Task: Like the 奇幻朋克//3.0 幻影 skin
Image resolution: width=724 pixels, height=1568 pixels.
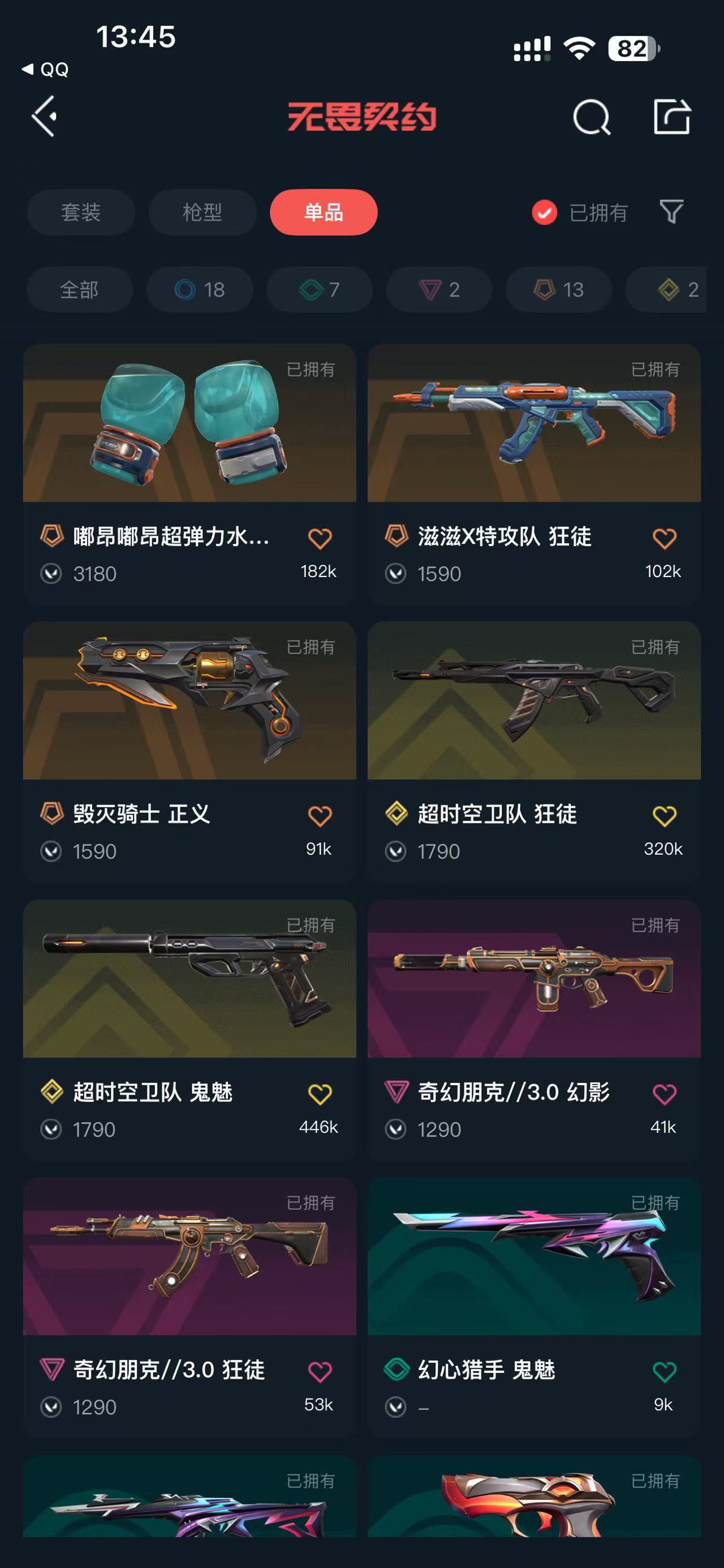Action: tap(663, 1094)
